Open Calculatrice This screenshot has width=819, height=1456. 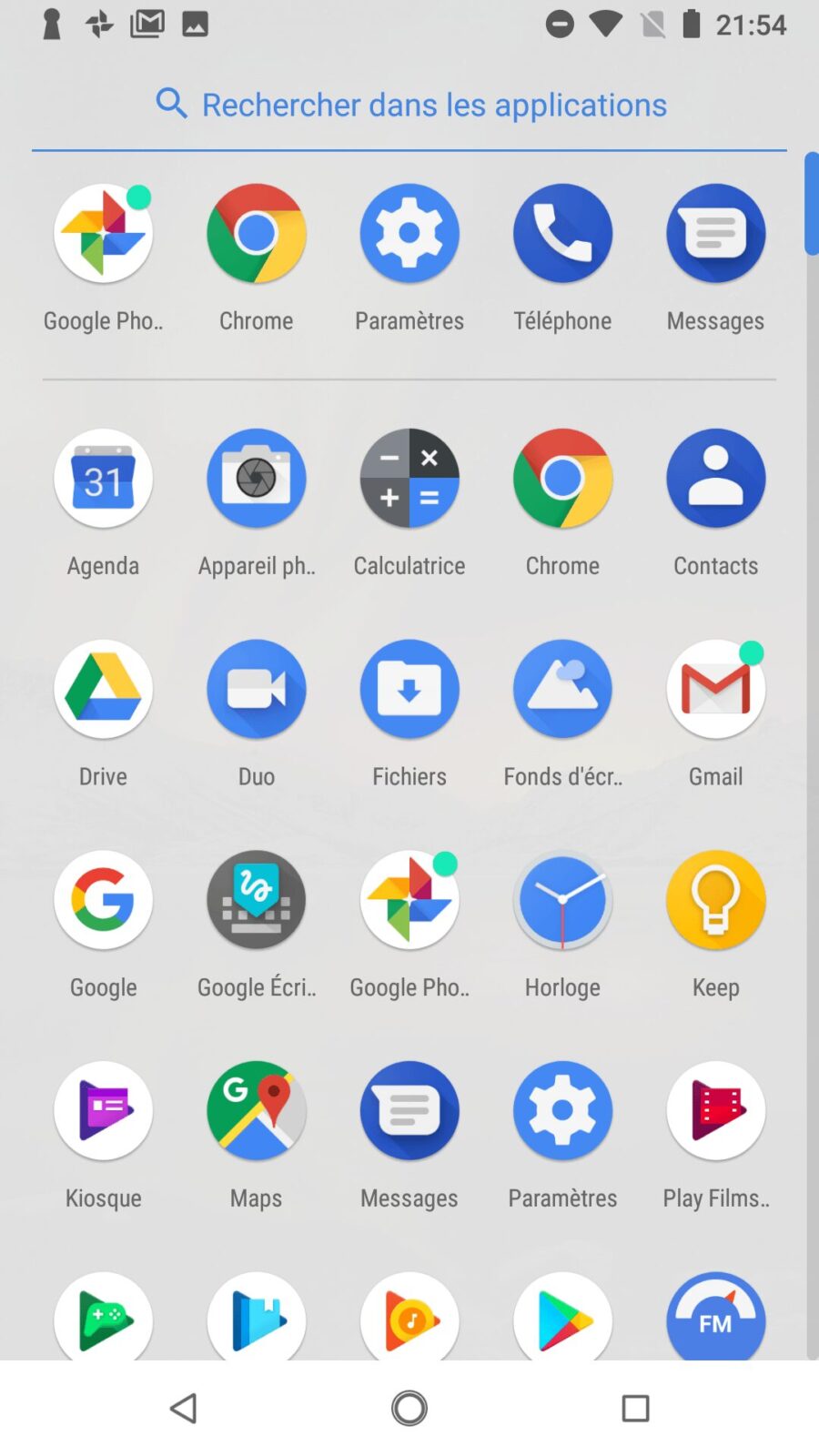coord(409,479)
